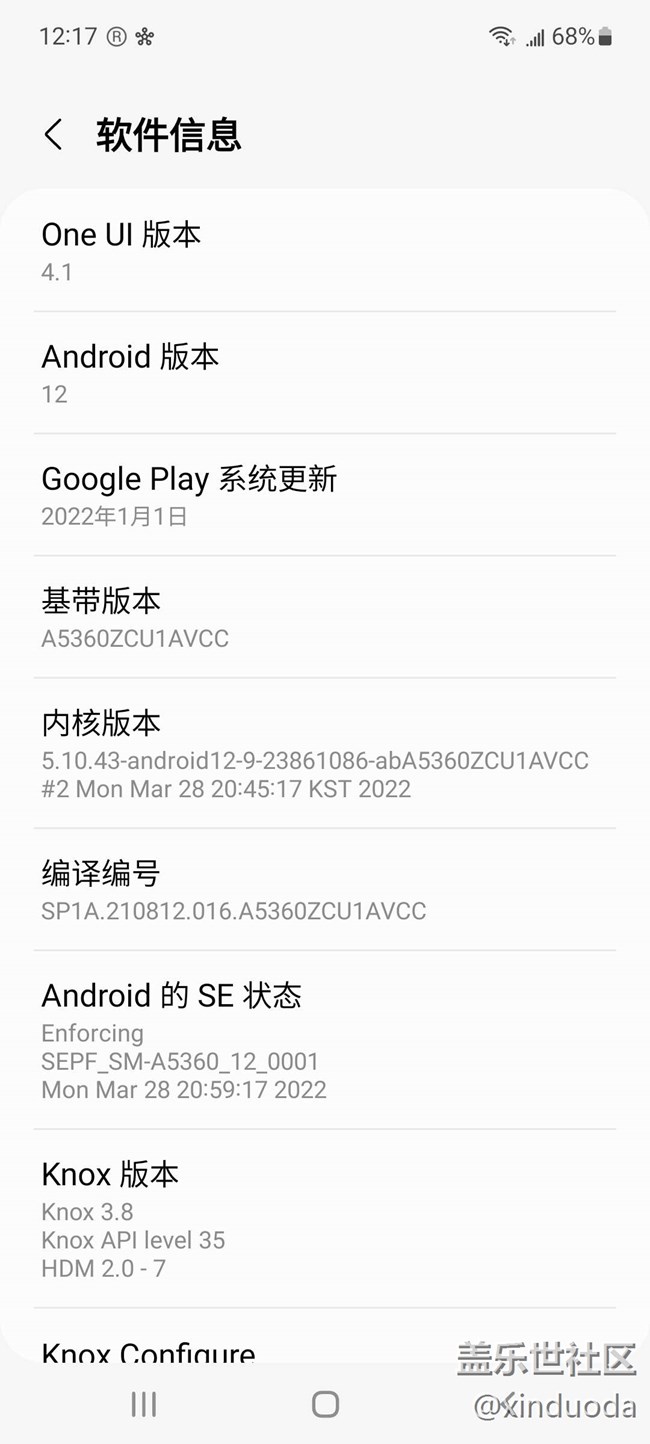Screen dimensions: 650x1444
Task: Select the Knox 版本 row
Action: click(324, 1218)
